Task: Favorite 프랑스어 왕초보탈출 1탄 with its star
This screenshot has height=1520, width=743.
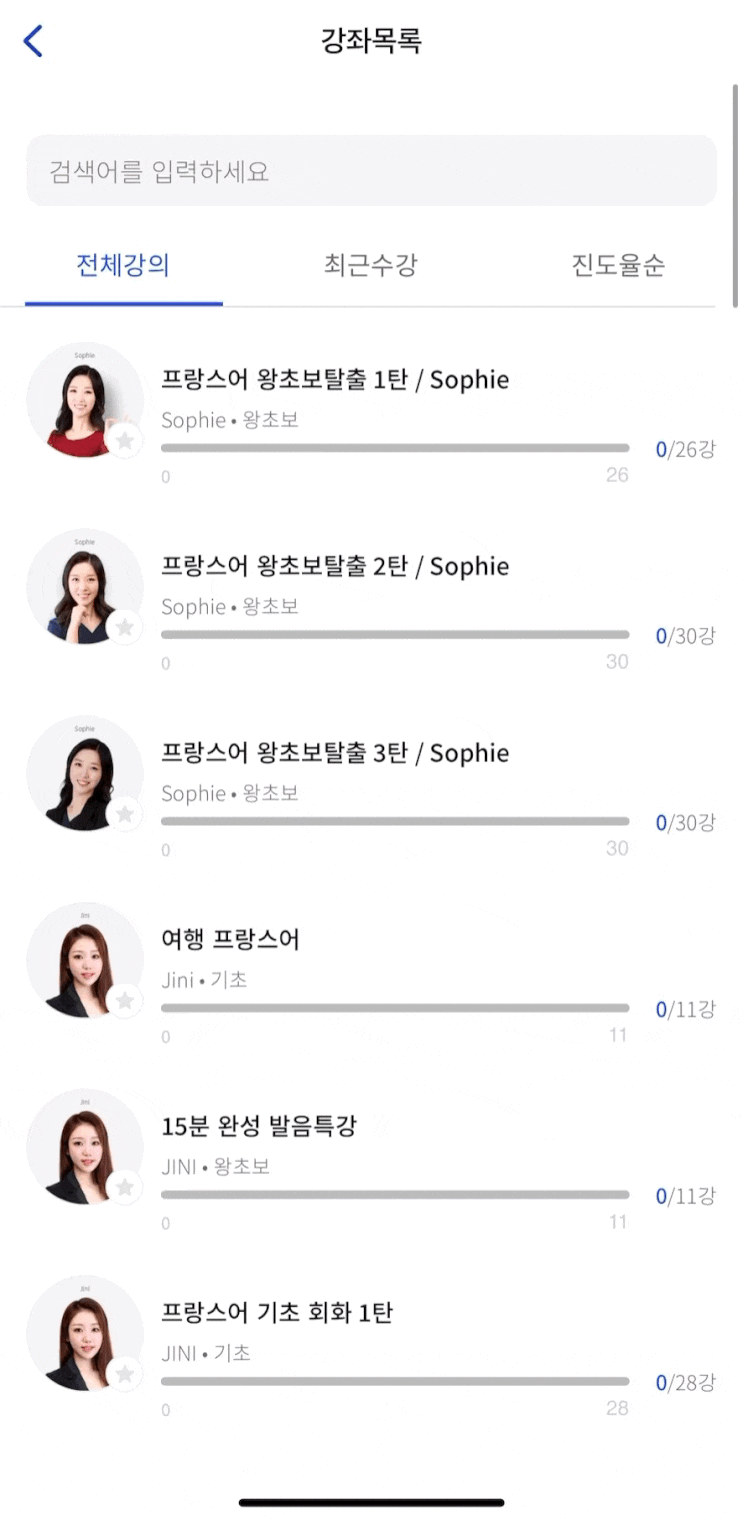Action: tap(125, 441)
